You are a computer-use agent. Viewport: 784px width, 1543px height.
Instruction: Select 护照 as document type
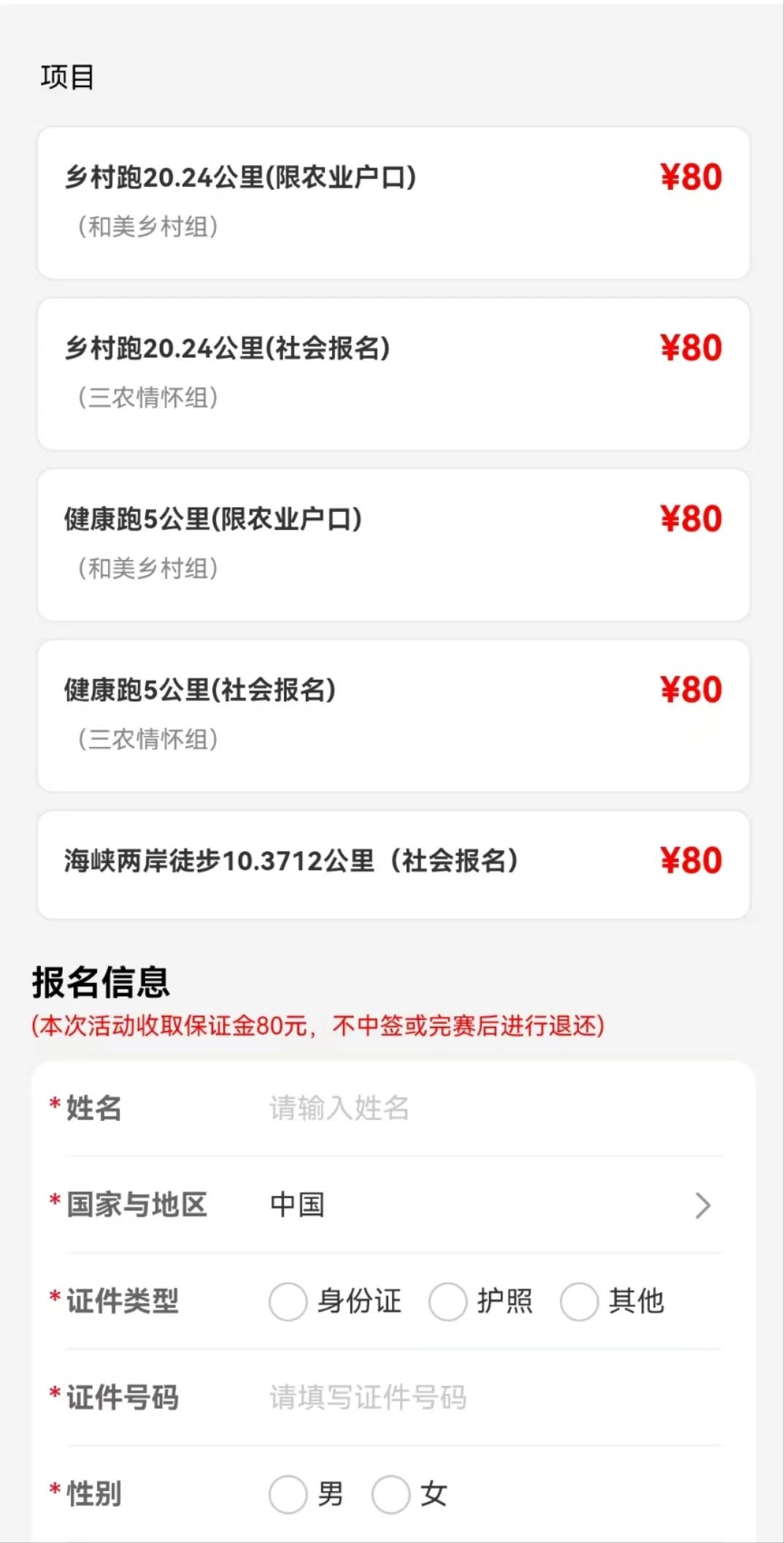[x=447, y=1301]
